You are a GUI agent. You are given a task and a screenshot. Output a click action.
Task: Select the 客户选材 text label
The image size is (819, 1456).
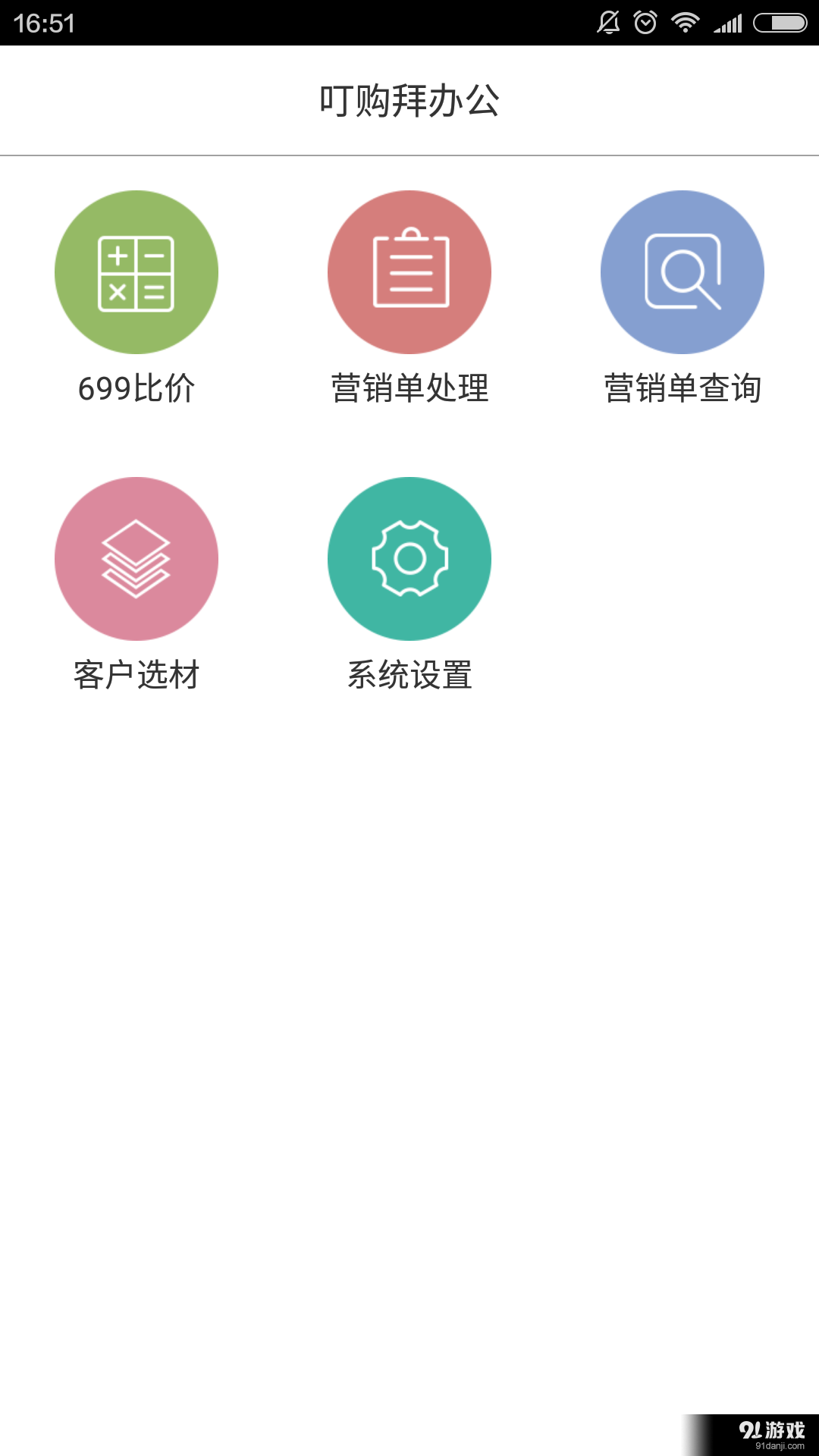tap(137, 673)
